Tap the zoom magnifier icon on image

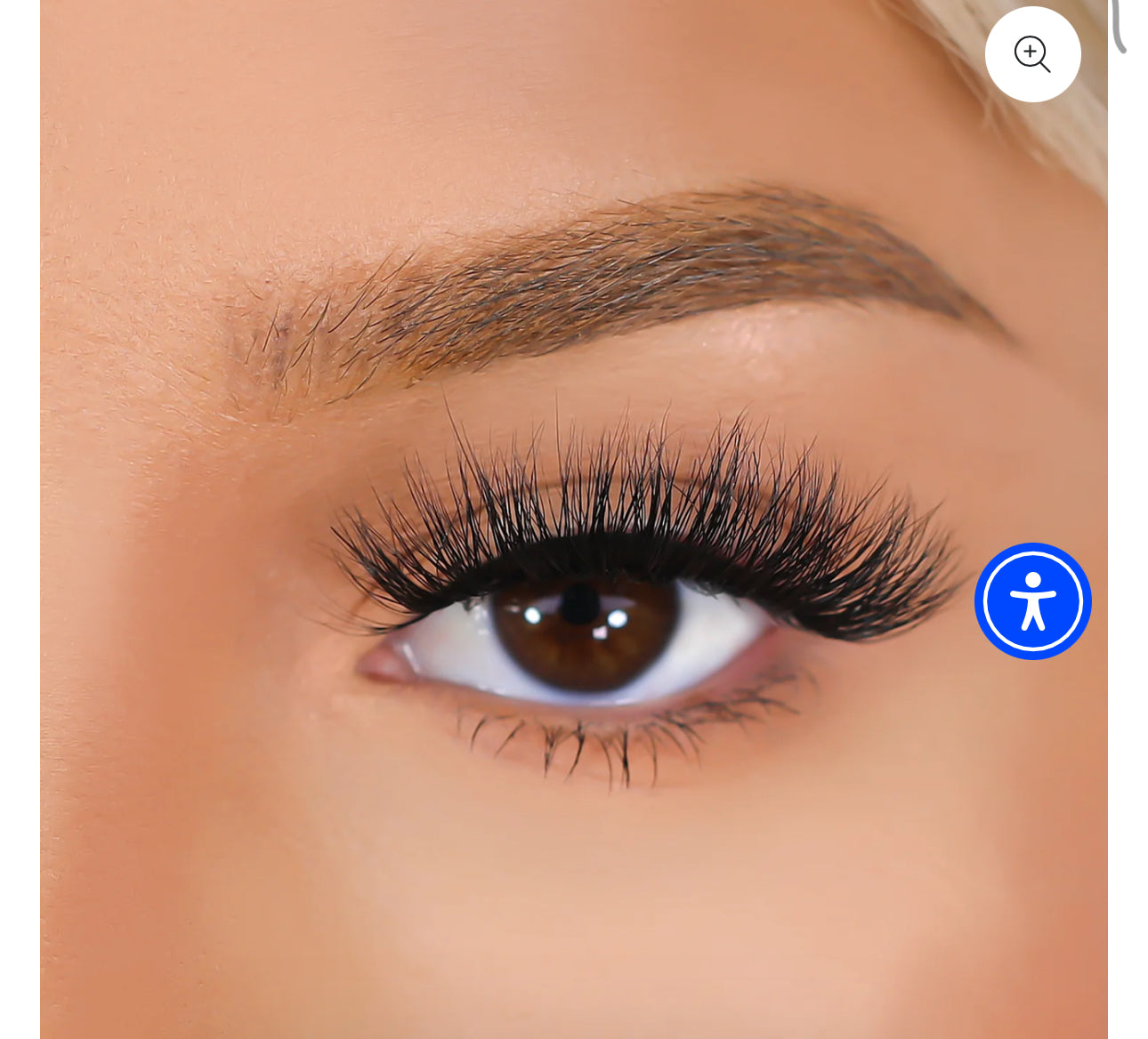(1032, 54)
